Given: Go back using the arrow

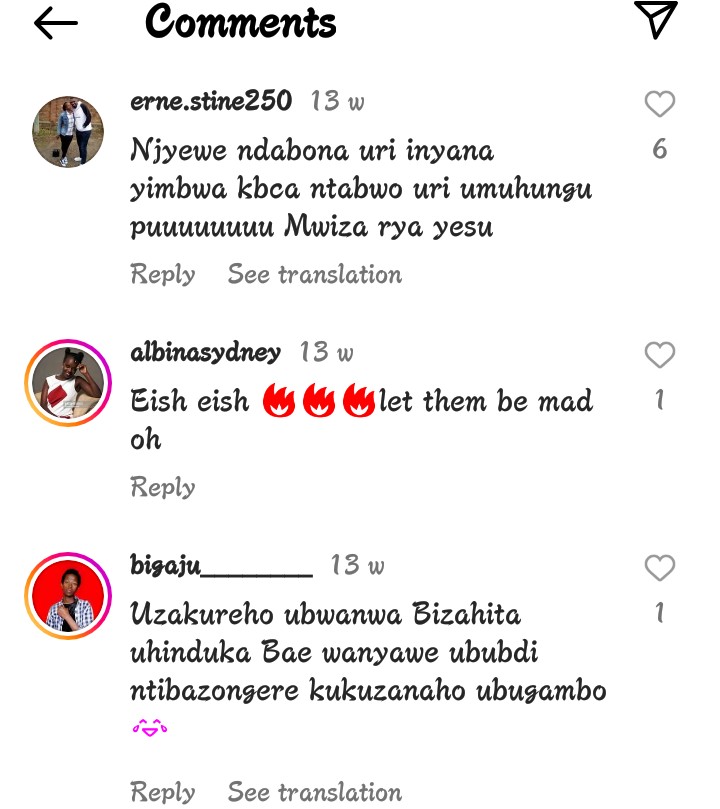Looking at the screenshot, I should (55, 24).
